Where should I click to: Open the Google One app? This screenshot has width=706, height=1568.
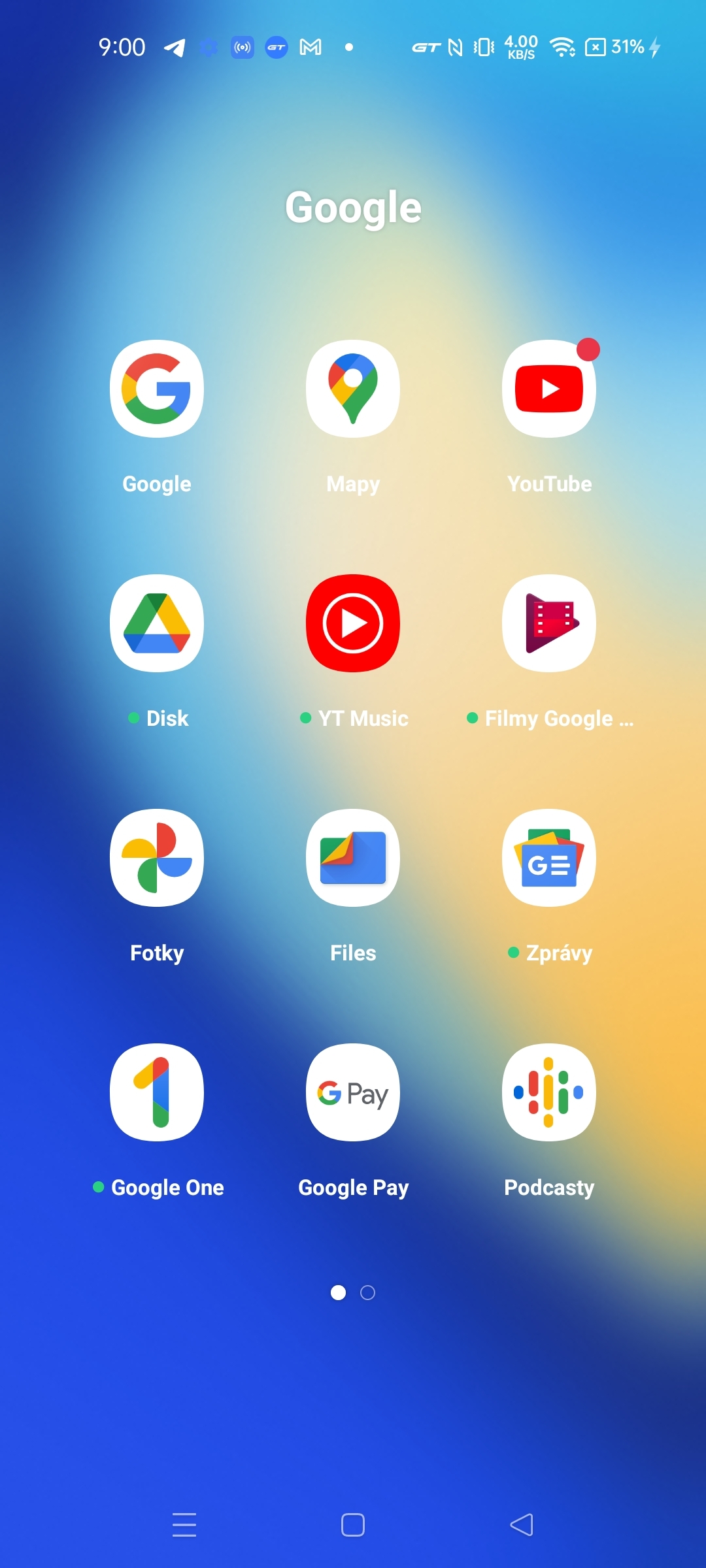(x=157, y=1092)
